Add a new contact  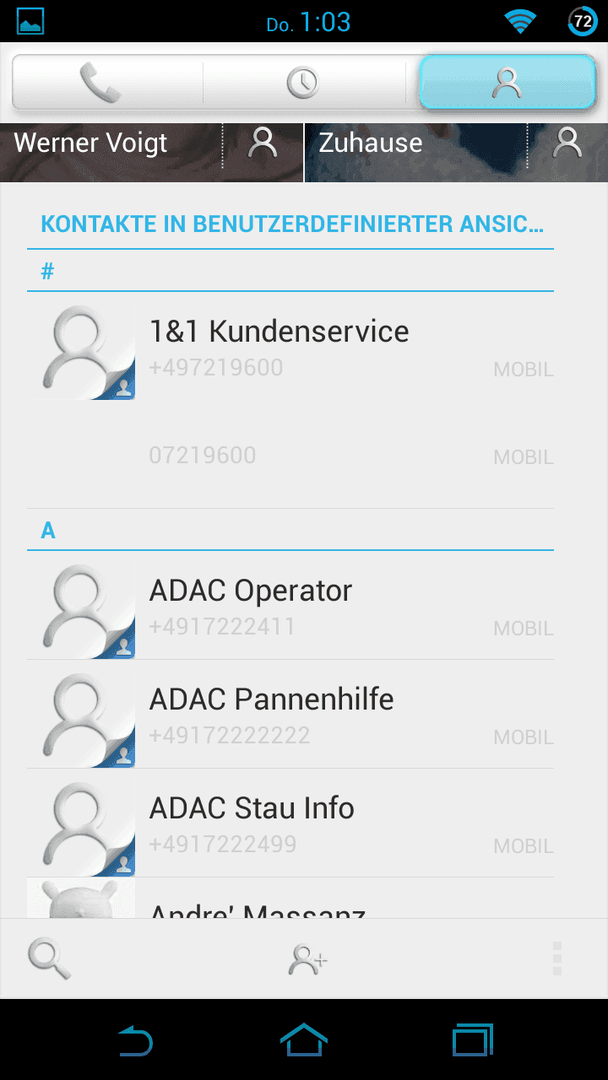tap(307, 959)
